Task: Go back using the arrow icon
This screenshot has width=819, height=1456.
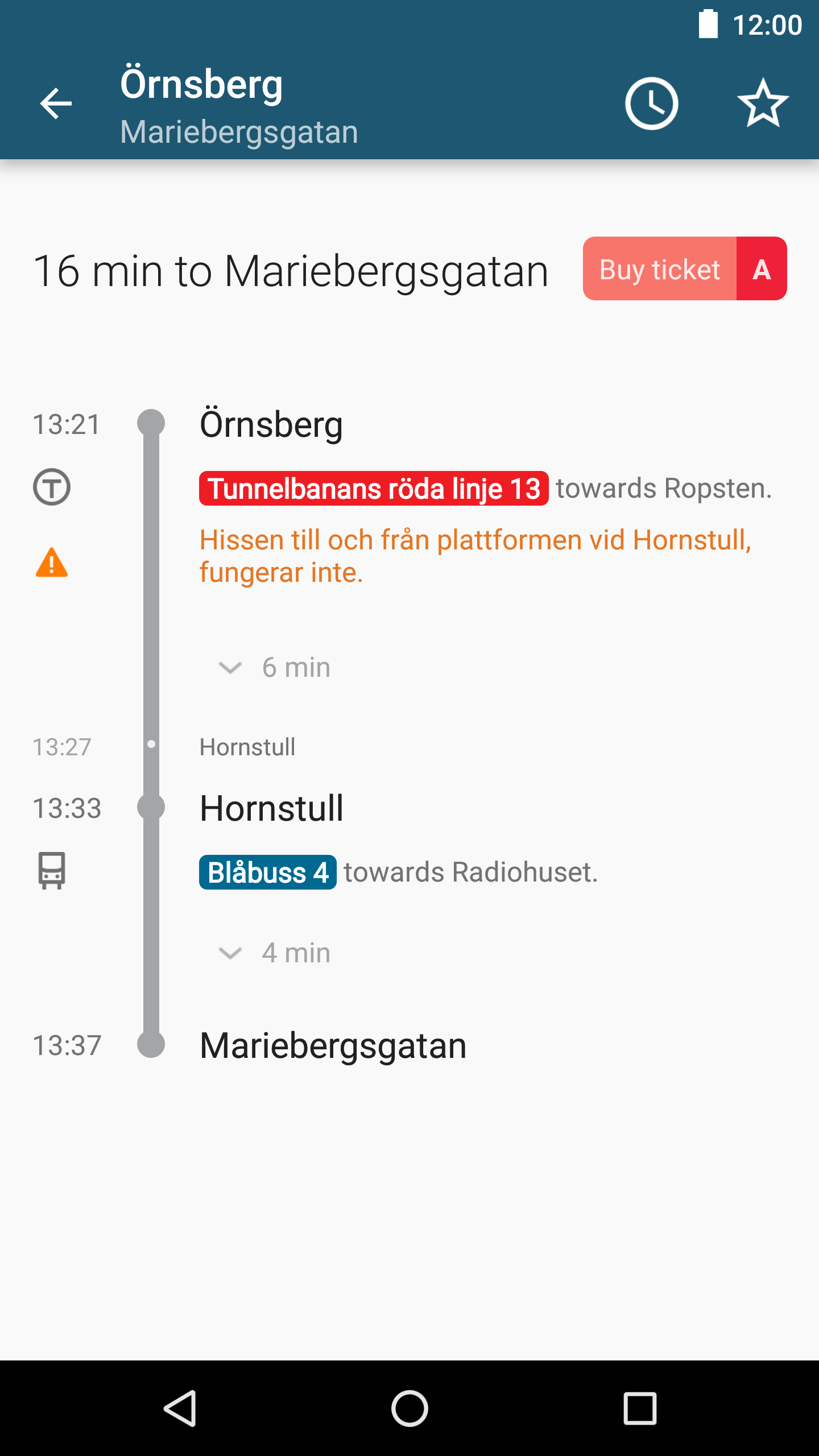Action: pos(56,104)
